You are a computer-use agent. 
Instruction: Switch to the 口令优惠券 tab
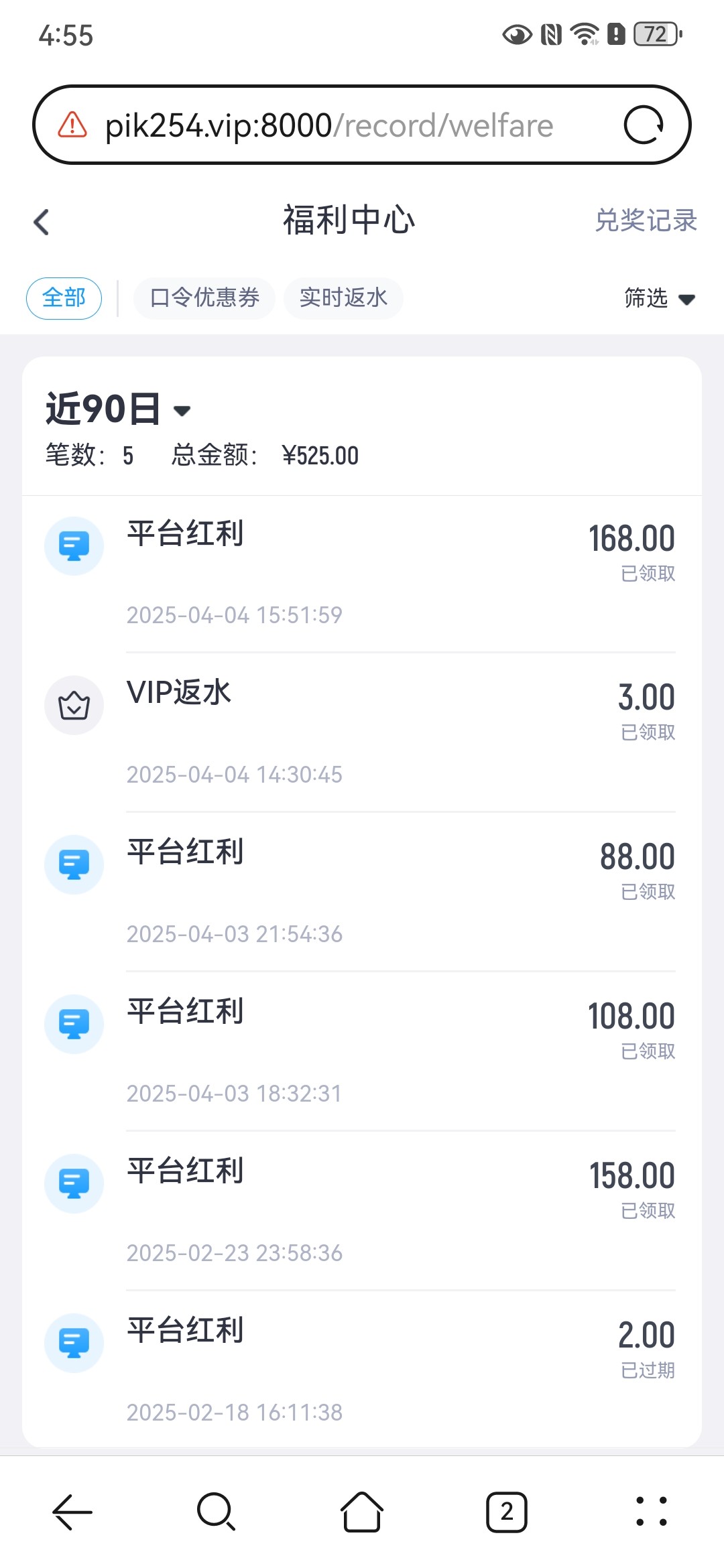tap(204, 298)
